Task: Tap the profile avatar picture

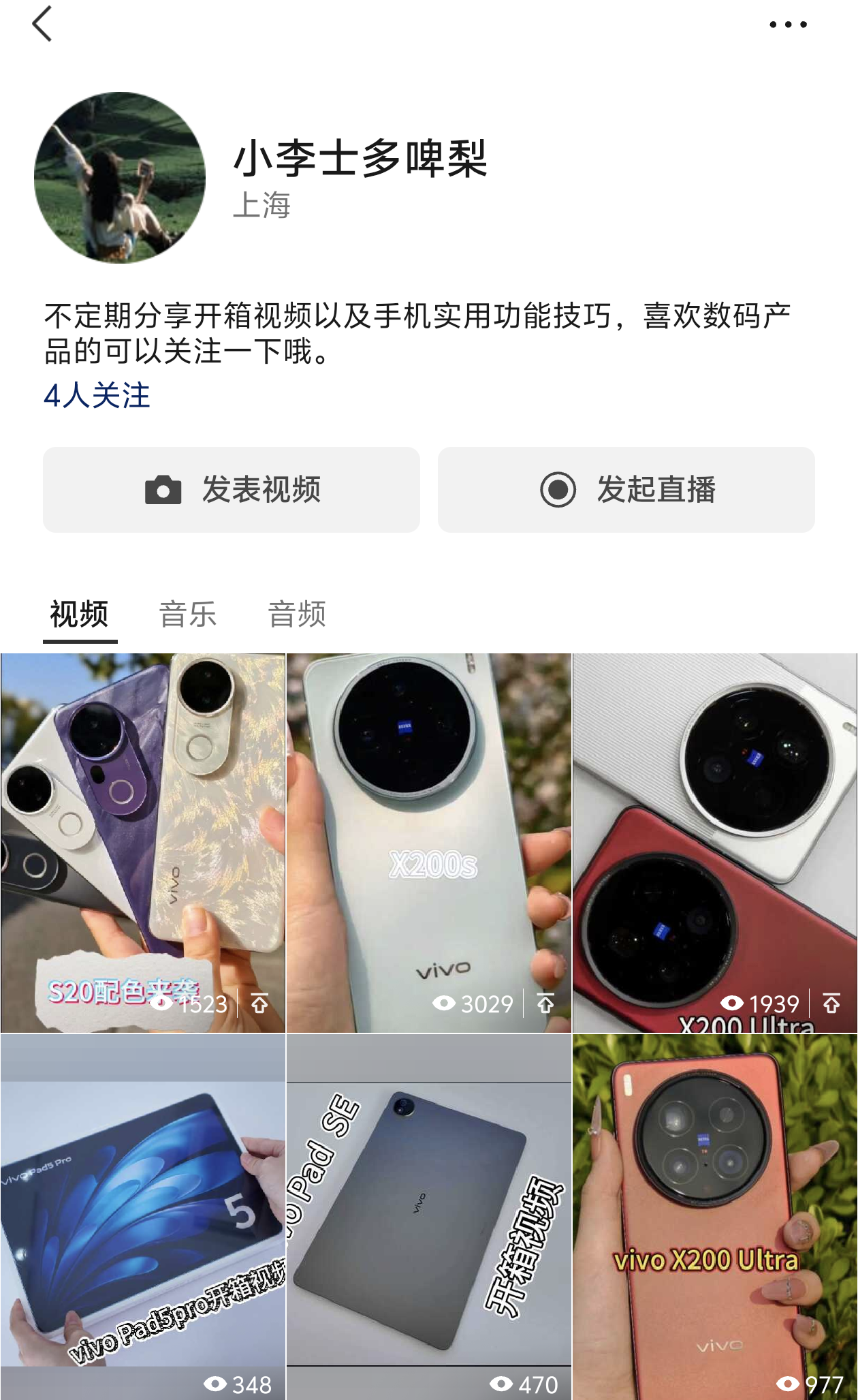Action: (x=120, y=178)
